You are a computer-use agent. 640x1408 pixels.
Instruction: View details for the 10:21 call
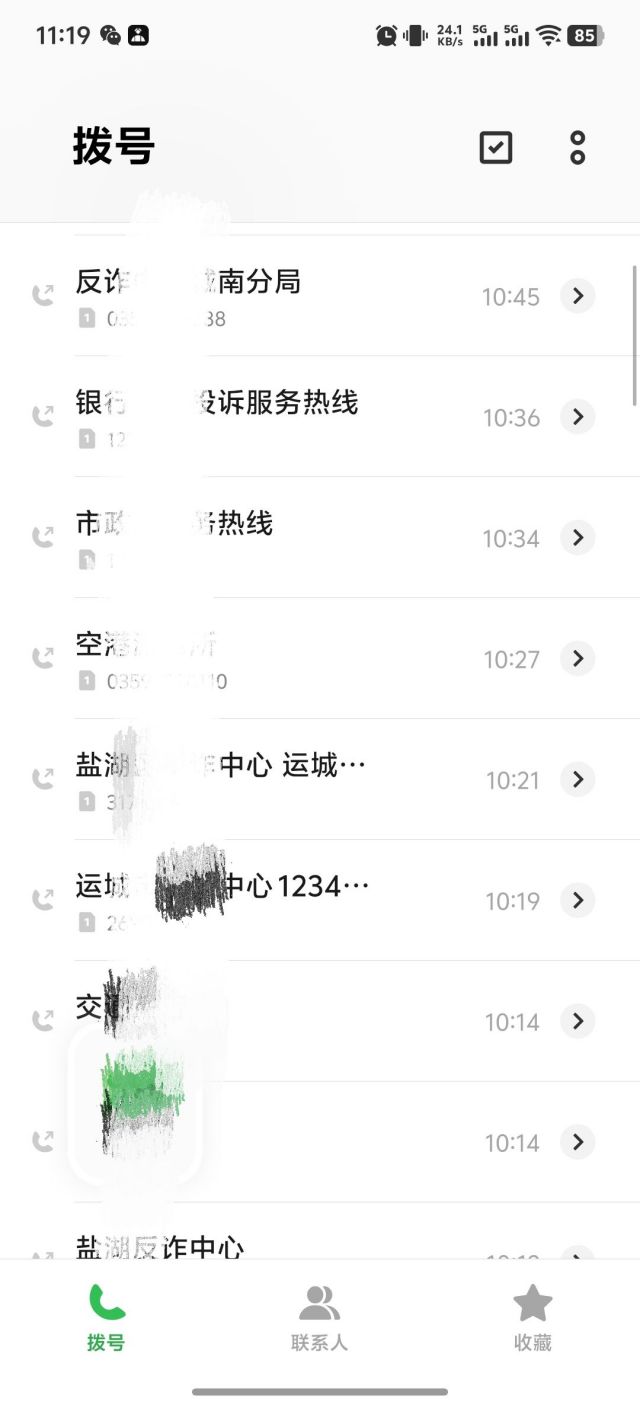coord(577,780)
